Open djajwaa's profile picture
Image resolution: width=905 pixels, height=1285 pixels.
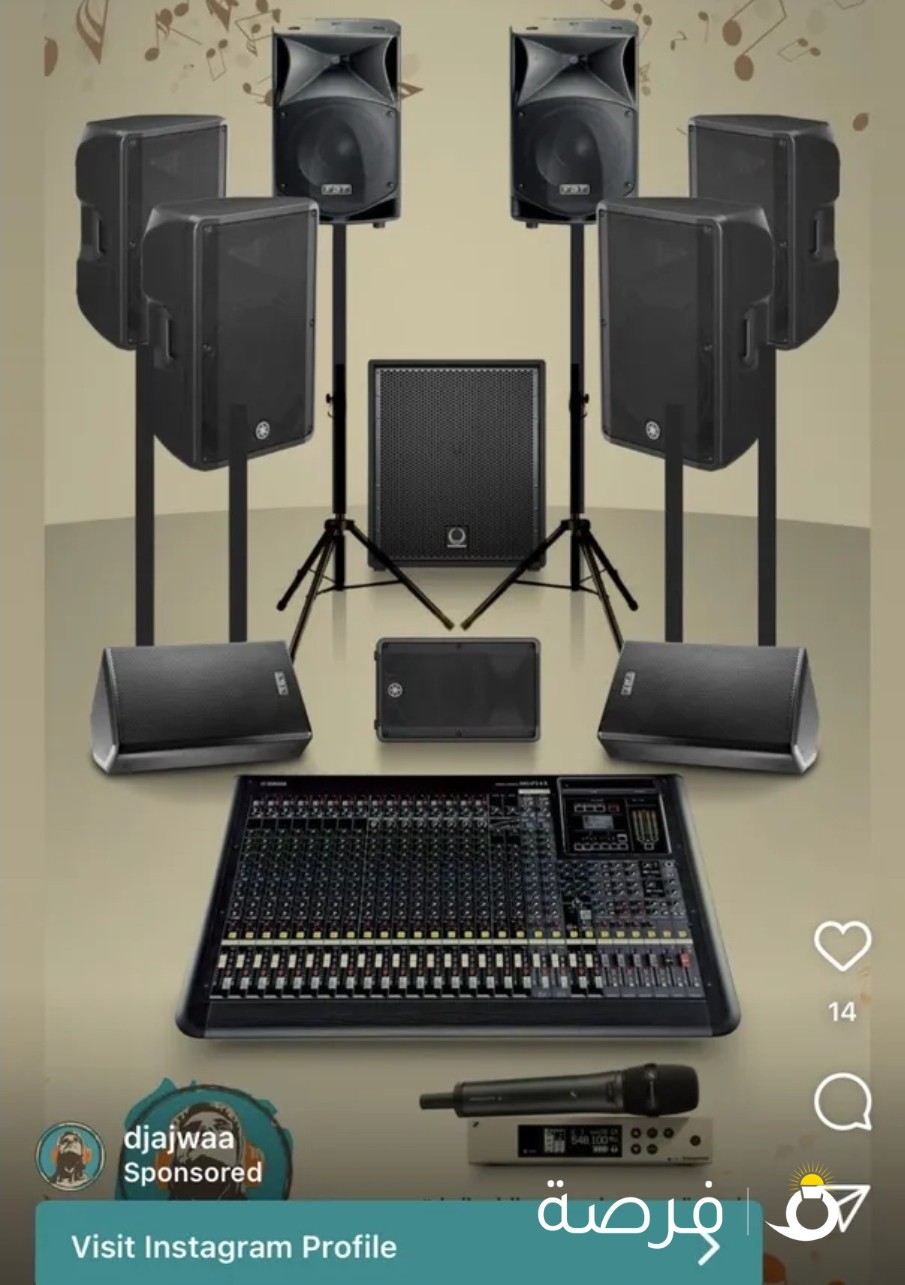click(70, 1156)
